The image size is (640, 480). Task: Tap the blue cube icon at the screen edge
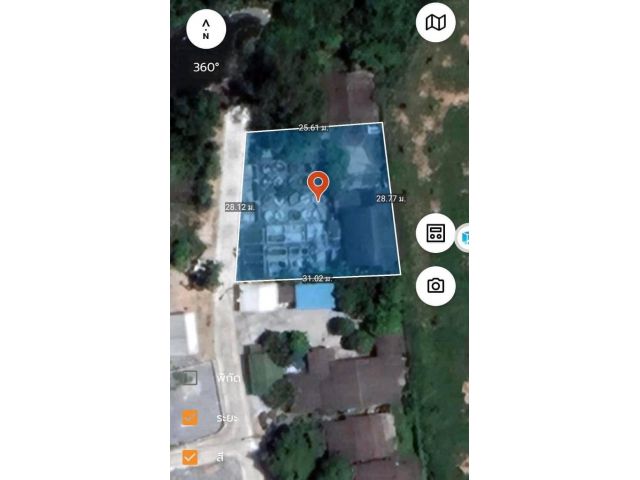[464, 238]
